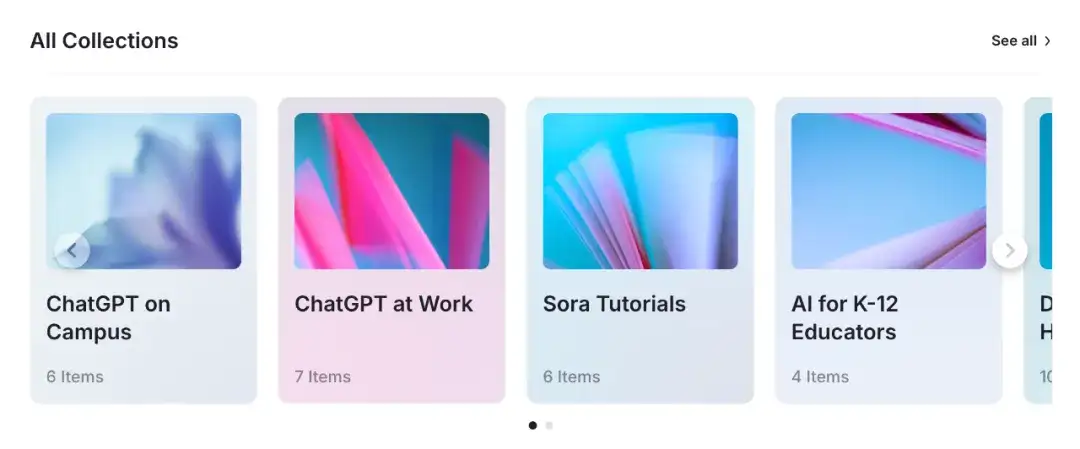The image size is (1080, 449).
Task: Select the second page indicator dot
Action: click(x=549, y=425)
